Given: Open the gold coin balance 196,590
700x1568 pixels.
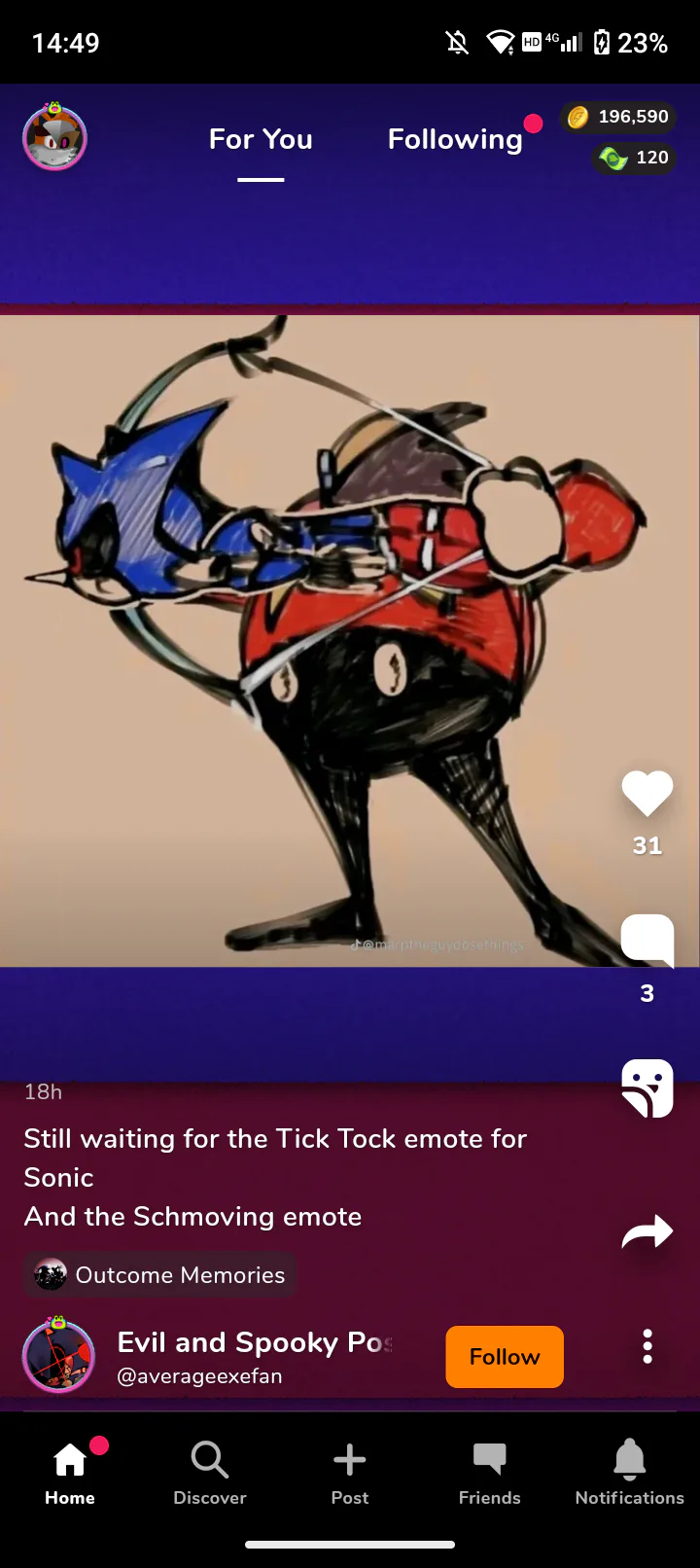Looking at the screenshot, I should [x=618, y=117].
